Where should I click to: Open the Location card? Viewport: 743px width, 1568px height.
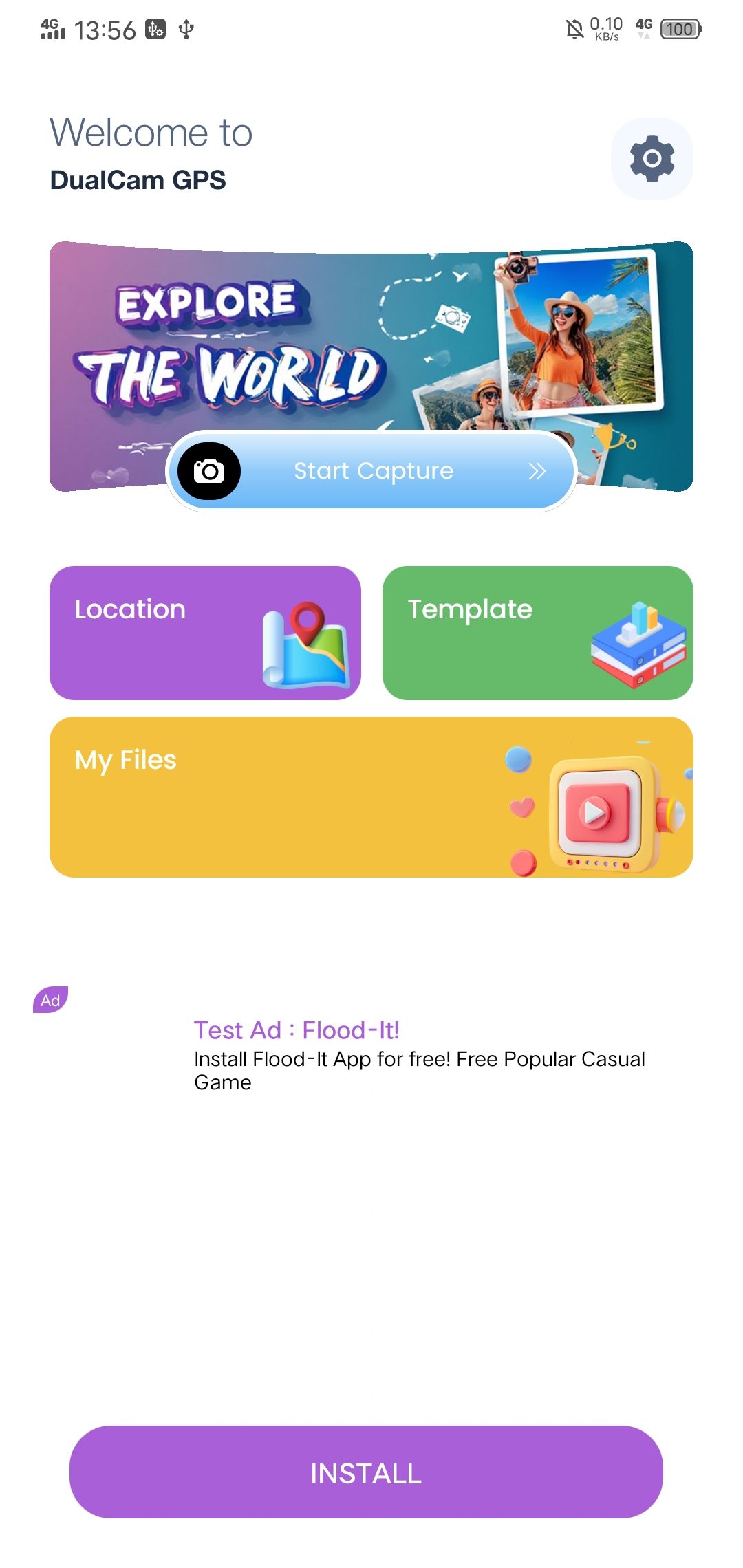click(205, 633)
